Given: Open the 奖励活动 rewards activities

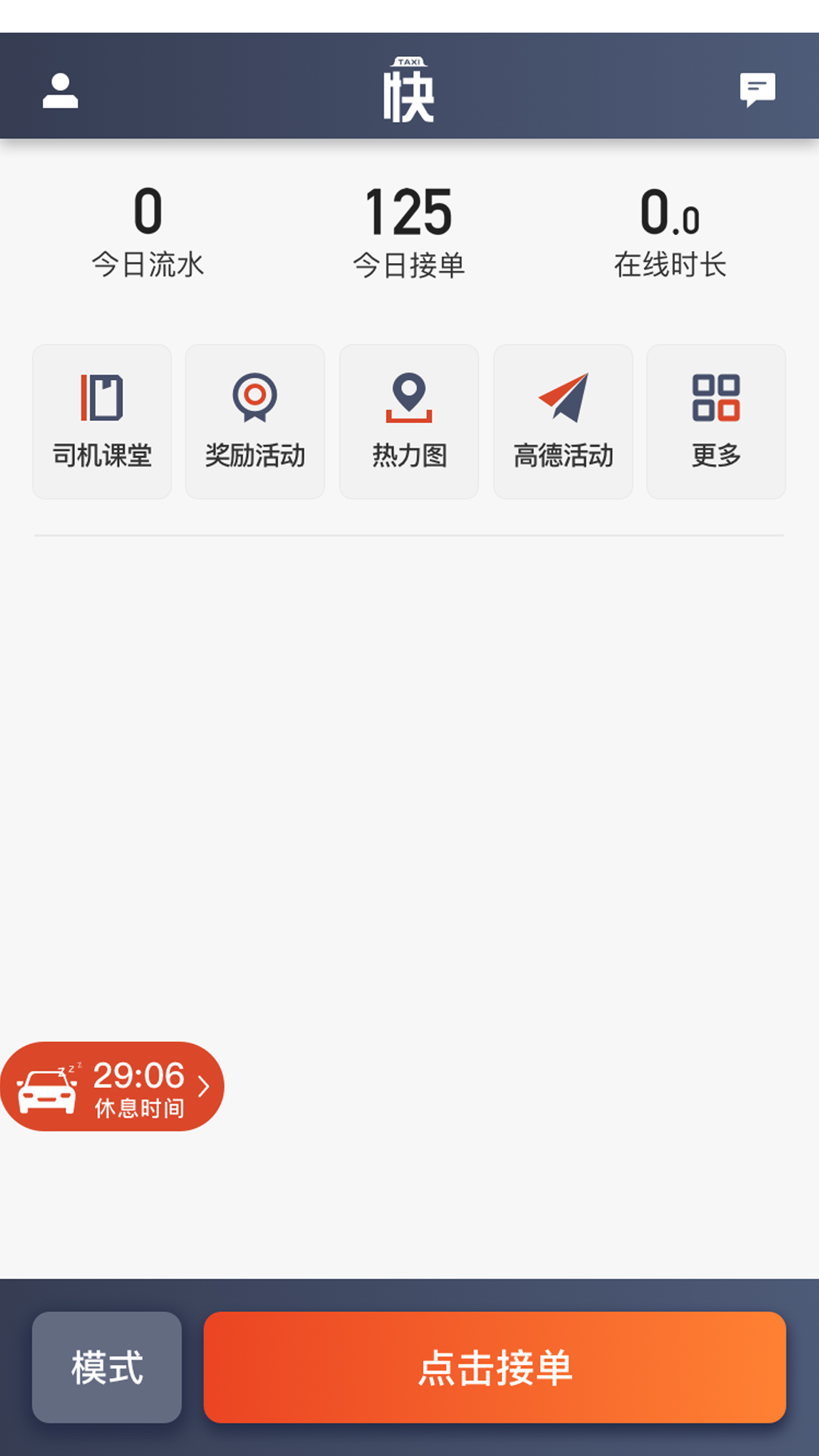Looking at the screenshot, I should tap(255, 420).
